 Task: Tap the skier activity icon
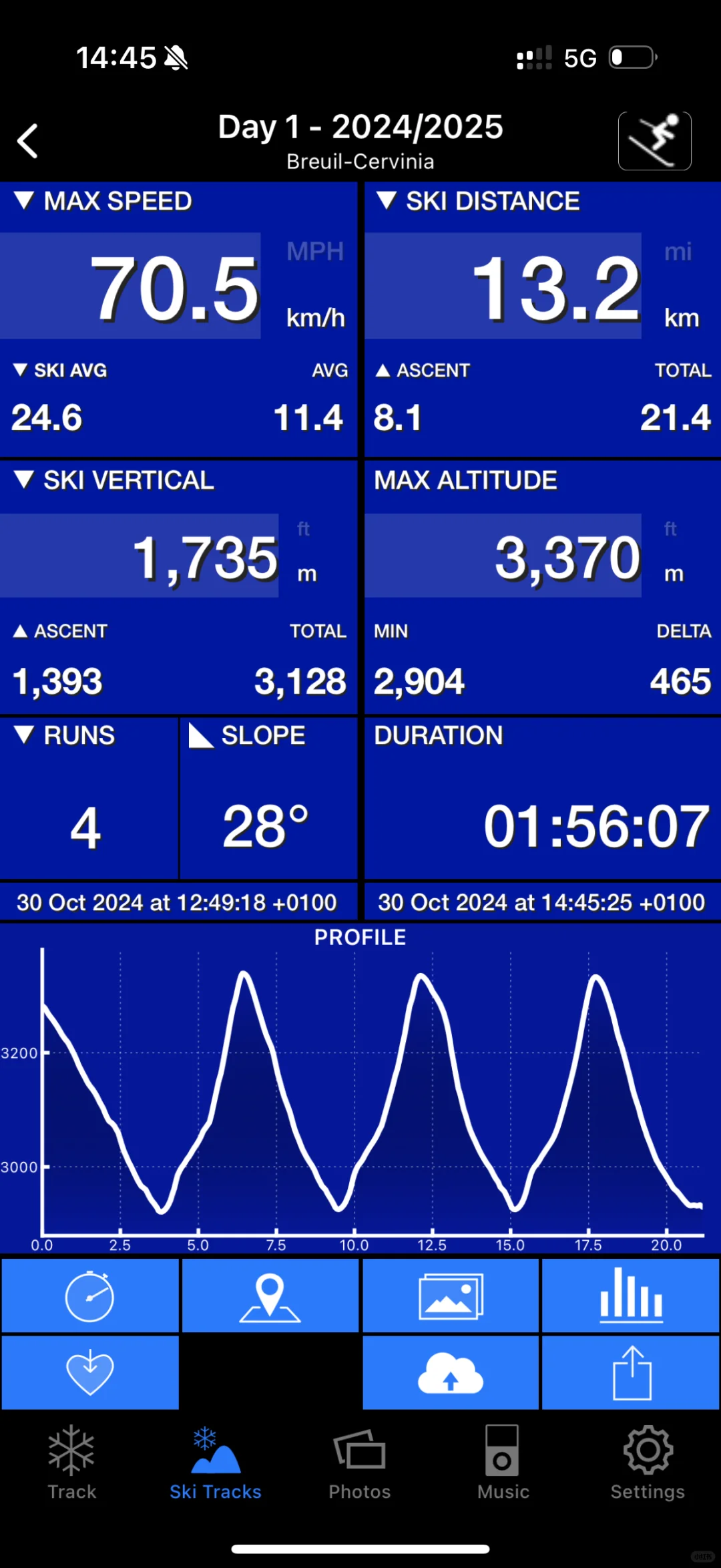(x=654, y=141)
